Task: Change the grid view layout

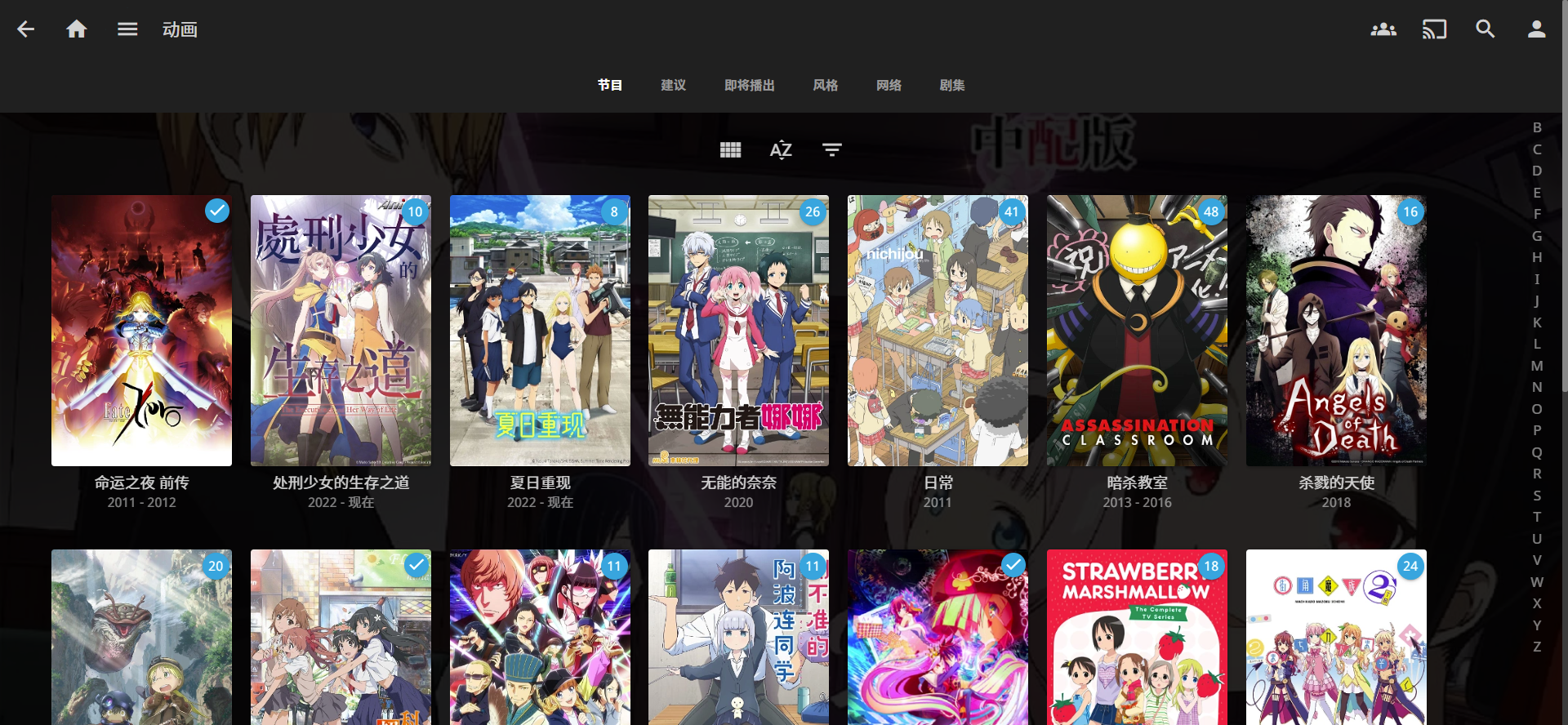Action: (x=730, y=149)
